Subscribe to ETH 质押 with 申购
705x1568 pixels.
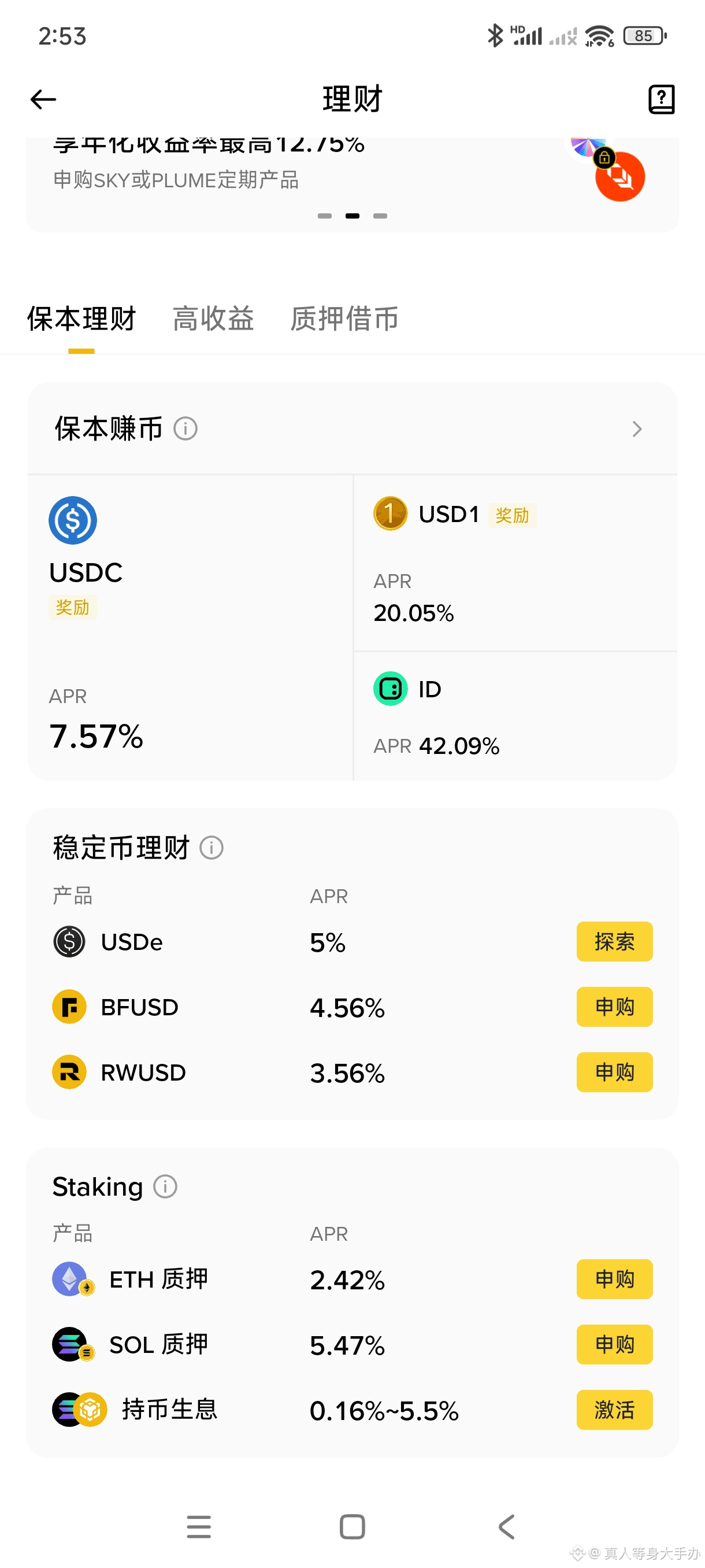614,1279
